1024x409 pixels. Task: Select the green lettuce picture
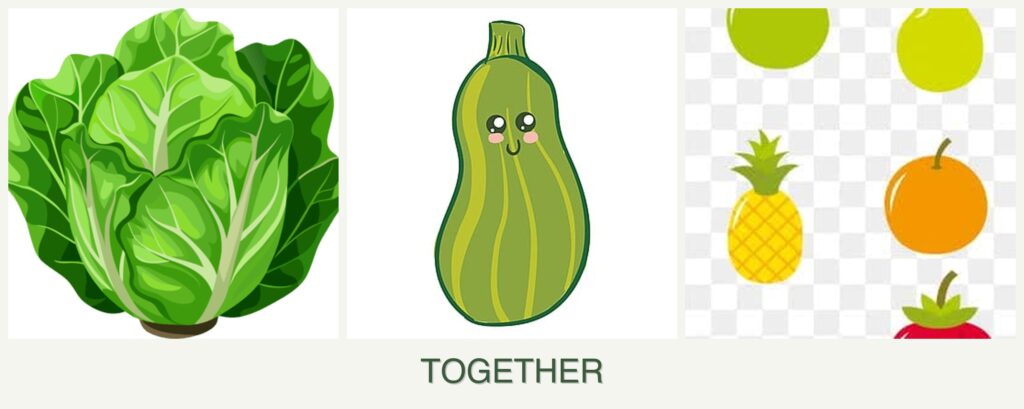pos(173,173)
